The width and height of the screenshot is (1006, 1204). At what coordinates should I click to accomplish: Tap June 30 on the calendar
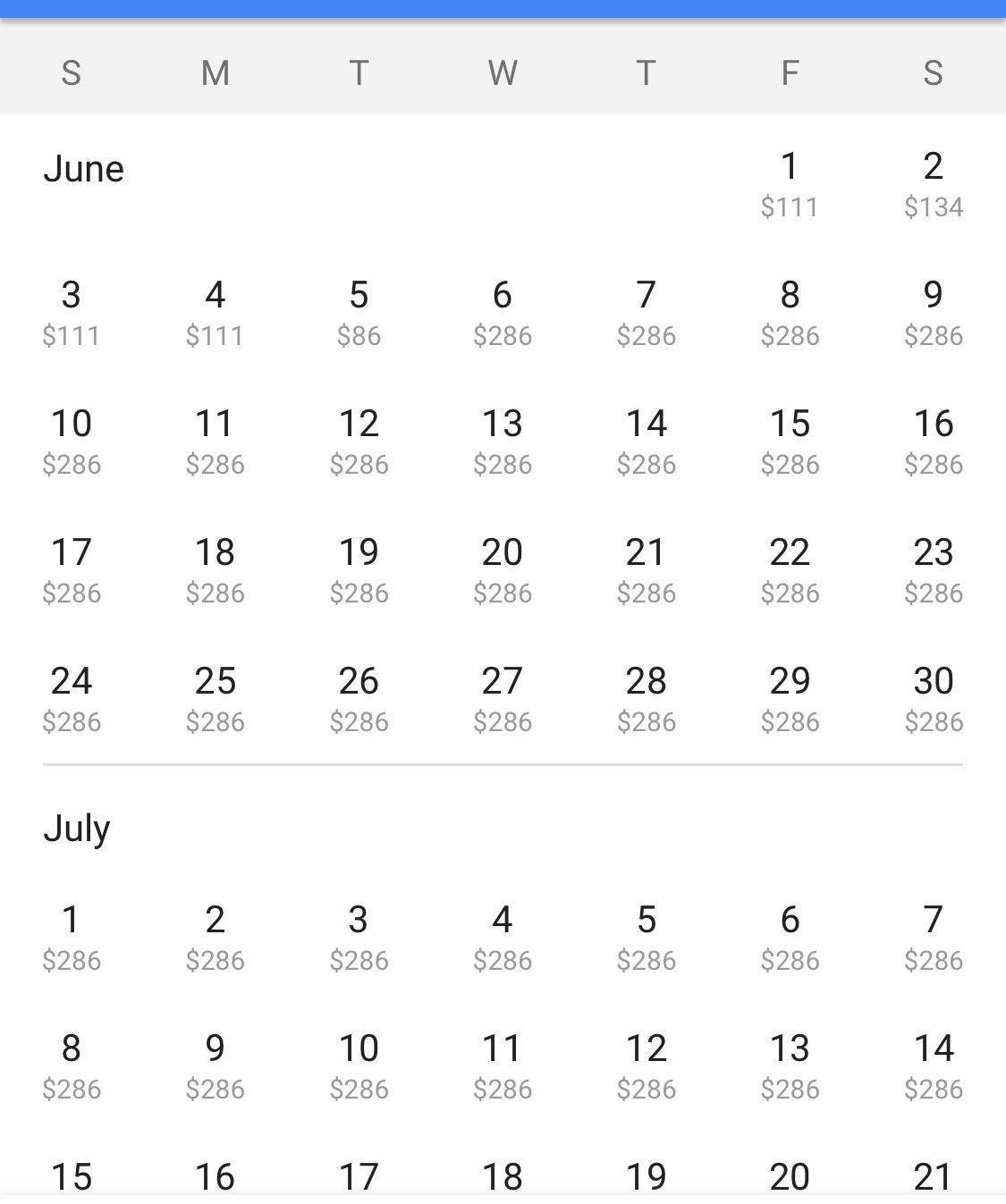click(933, 698)
